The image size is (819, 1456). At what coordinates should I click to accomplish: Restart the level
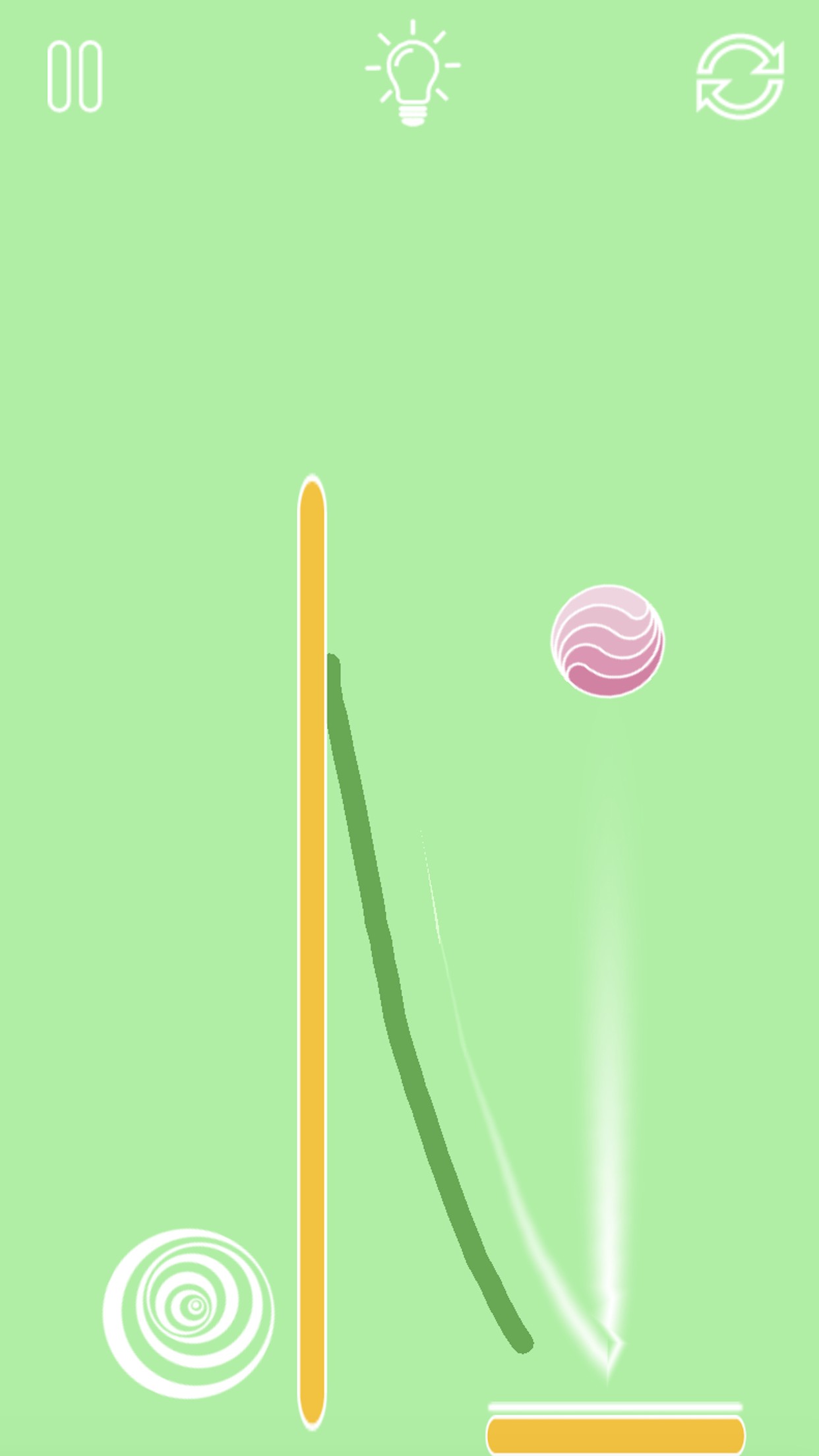tap(740, 76)
